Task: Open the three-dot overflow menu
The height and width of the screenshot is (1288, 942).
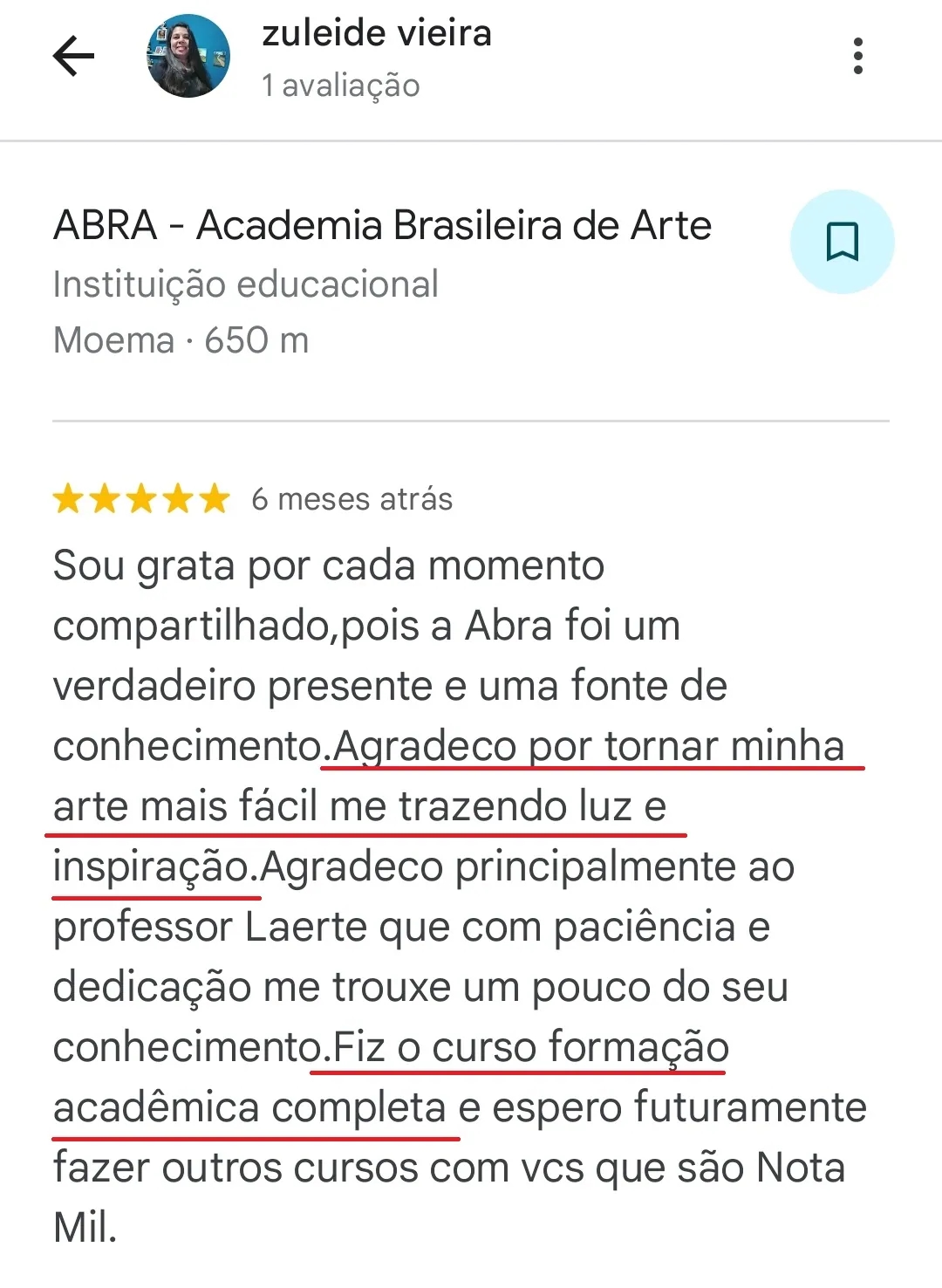Action: click(859, 54)
